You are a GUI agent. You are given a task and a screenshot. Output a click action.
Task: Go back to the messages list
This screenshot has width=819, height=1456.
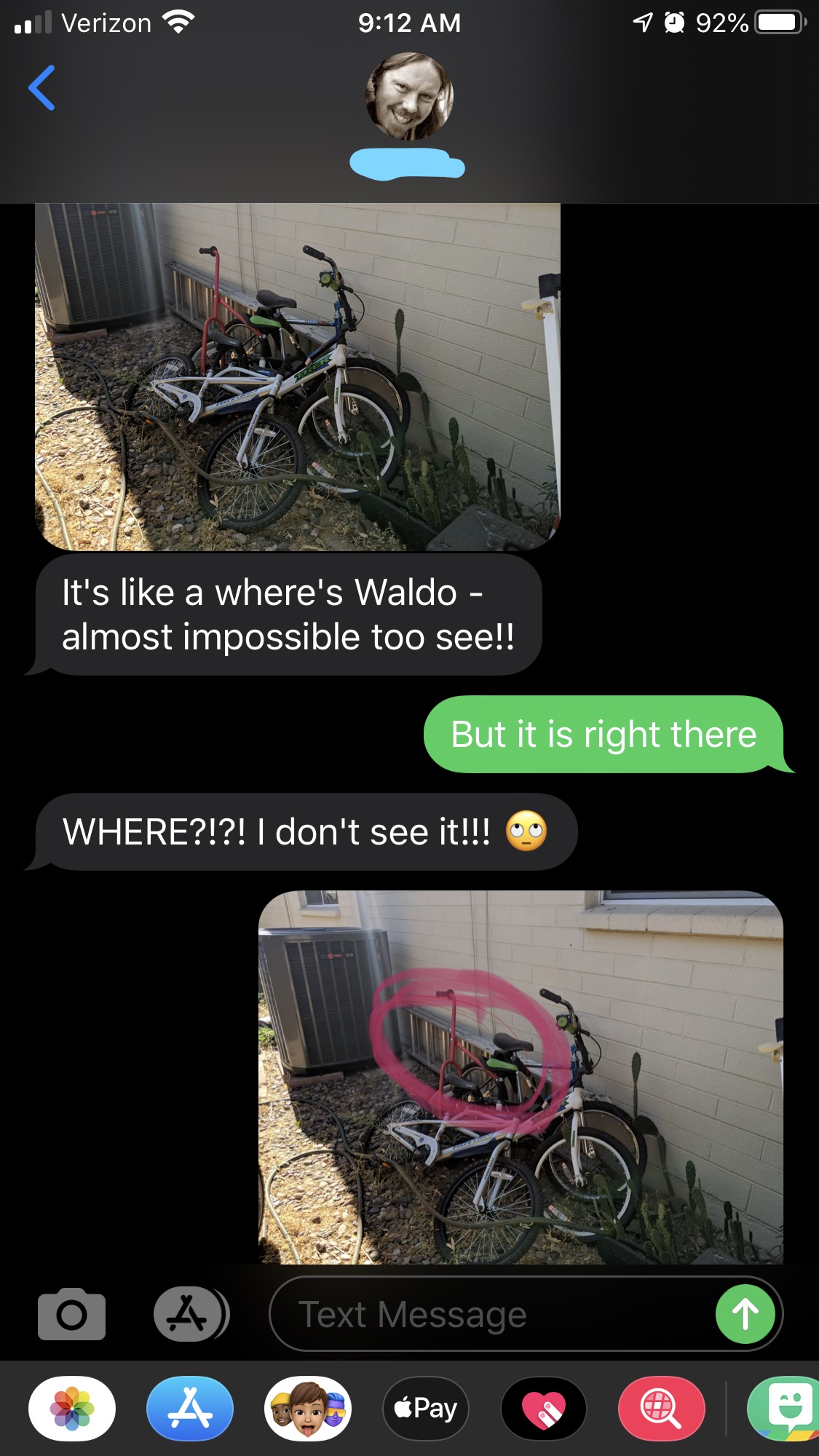(x=41, y=87)
